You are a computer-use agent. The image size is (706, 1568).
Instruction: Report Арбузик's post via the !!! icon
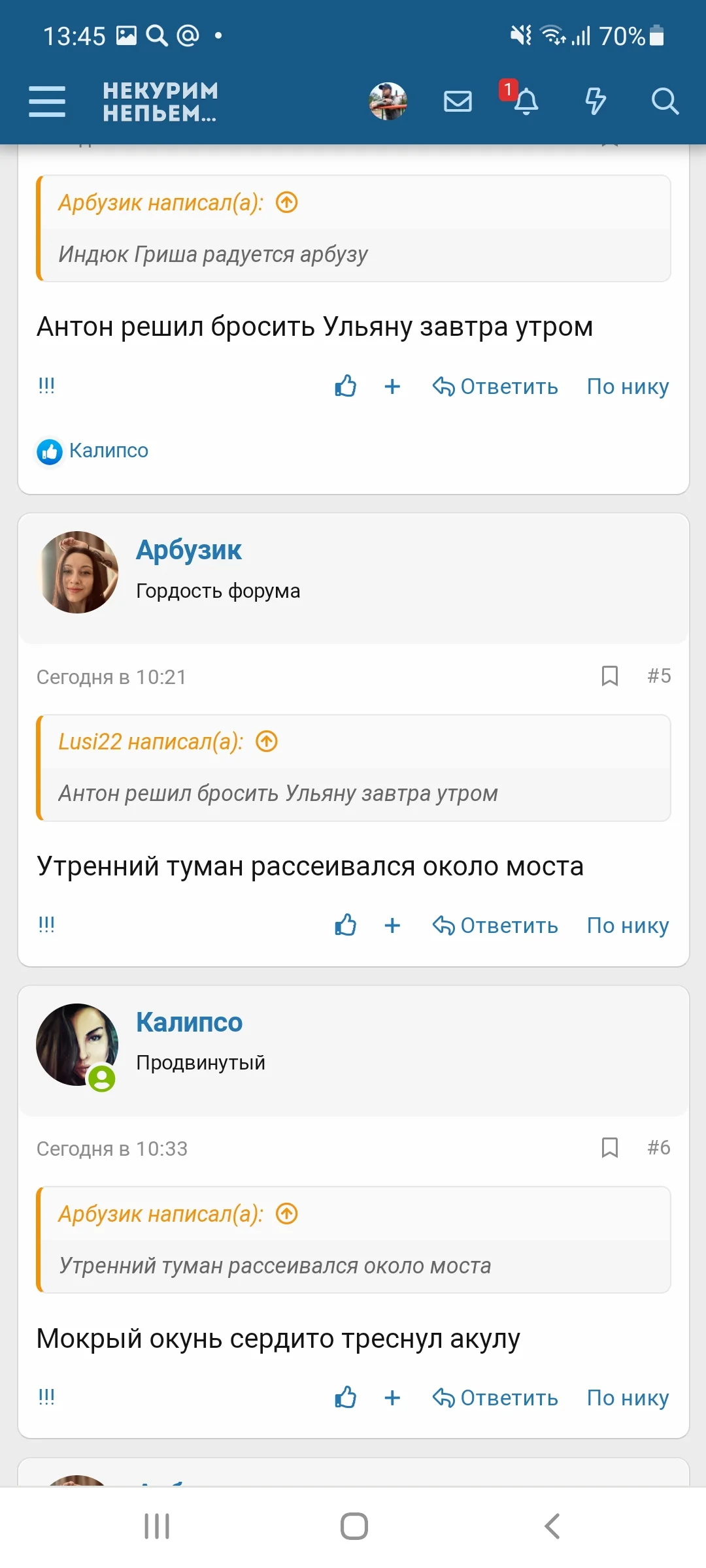pos(46,924)
